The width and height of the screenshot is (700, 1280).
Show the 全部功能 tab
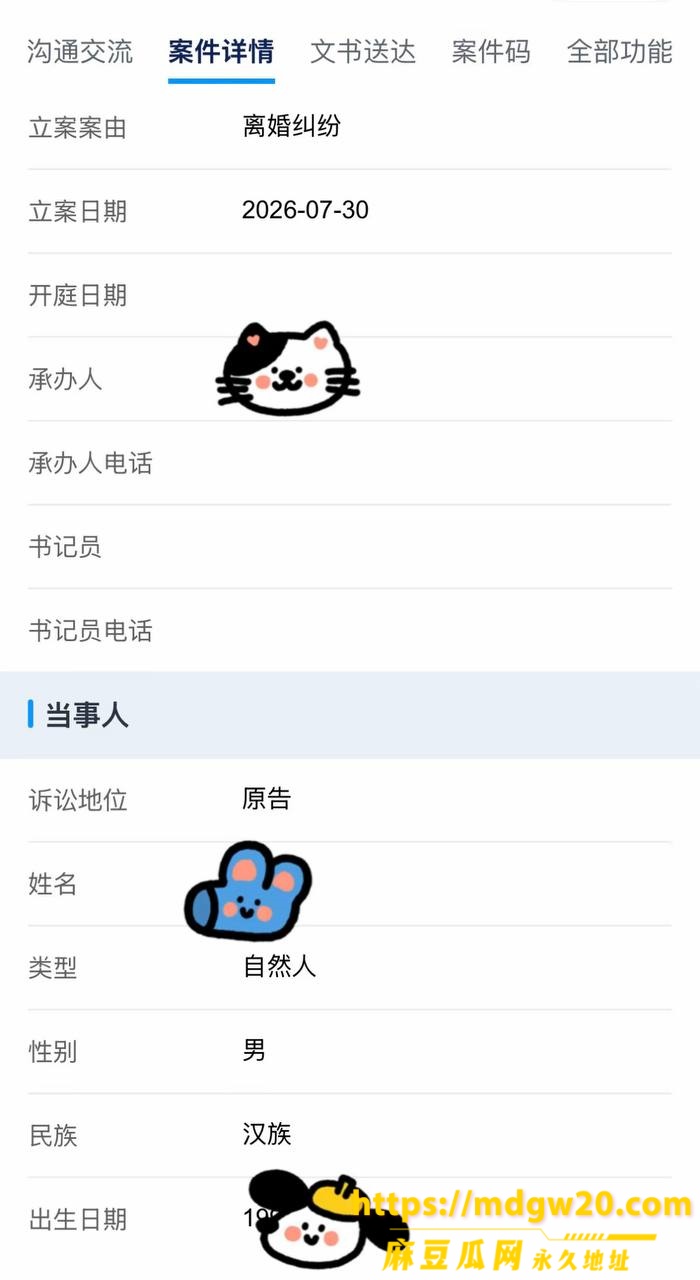[620, 52]
